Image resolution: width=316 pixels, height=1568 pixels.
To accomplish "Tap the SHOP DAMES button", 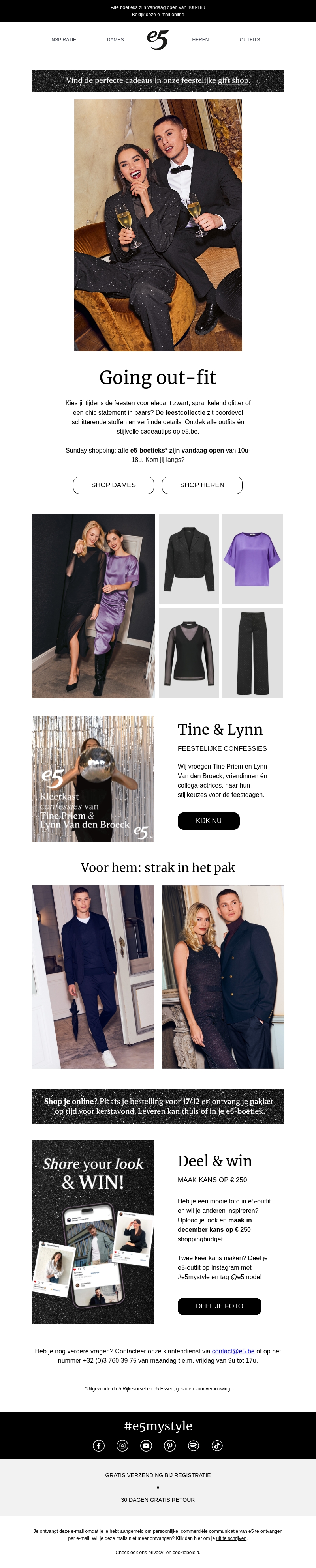I will [x=113, y=485].
